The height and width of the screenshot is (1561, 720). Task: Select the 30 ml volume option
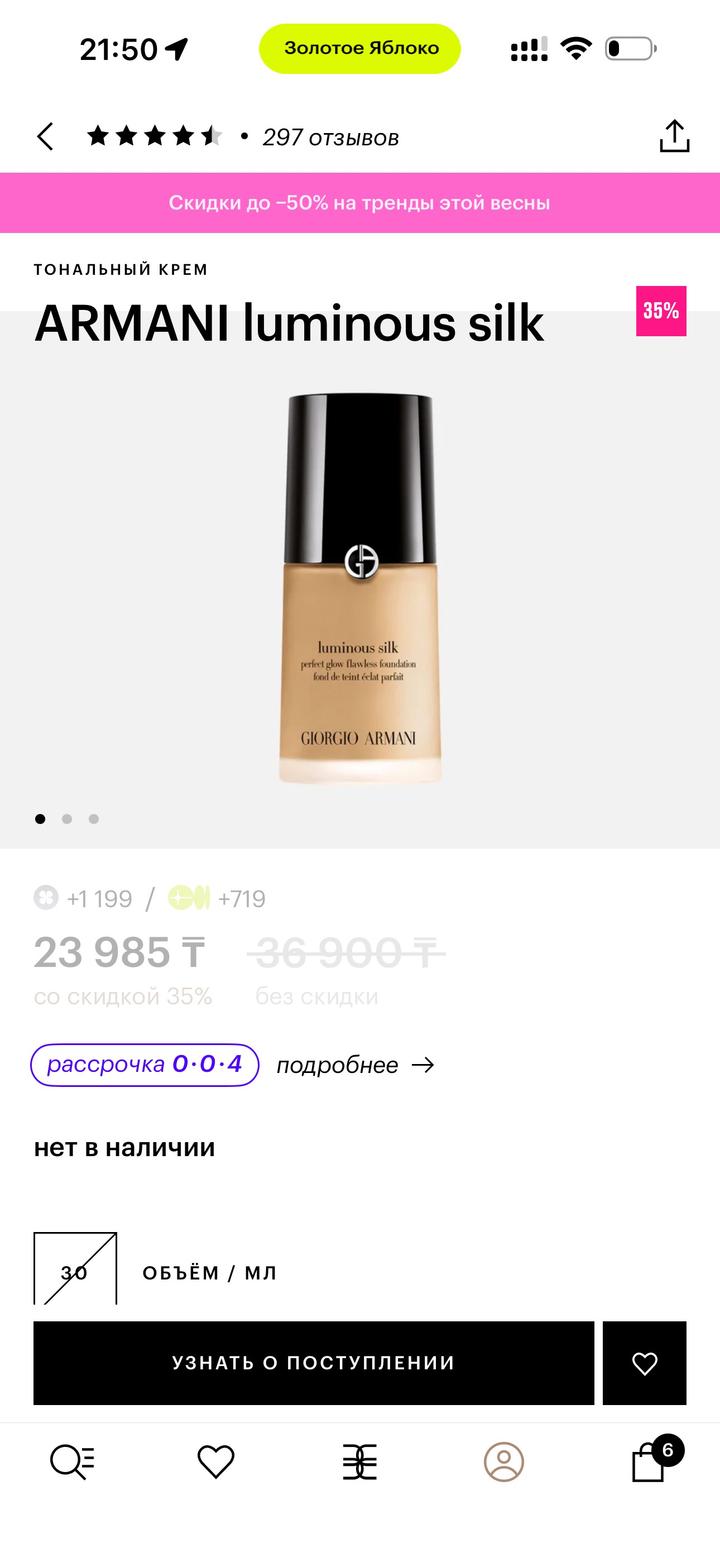click(75, 1270)
